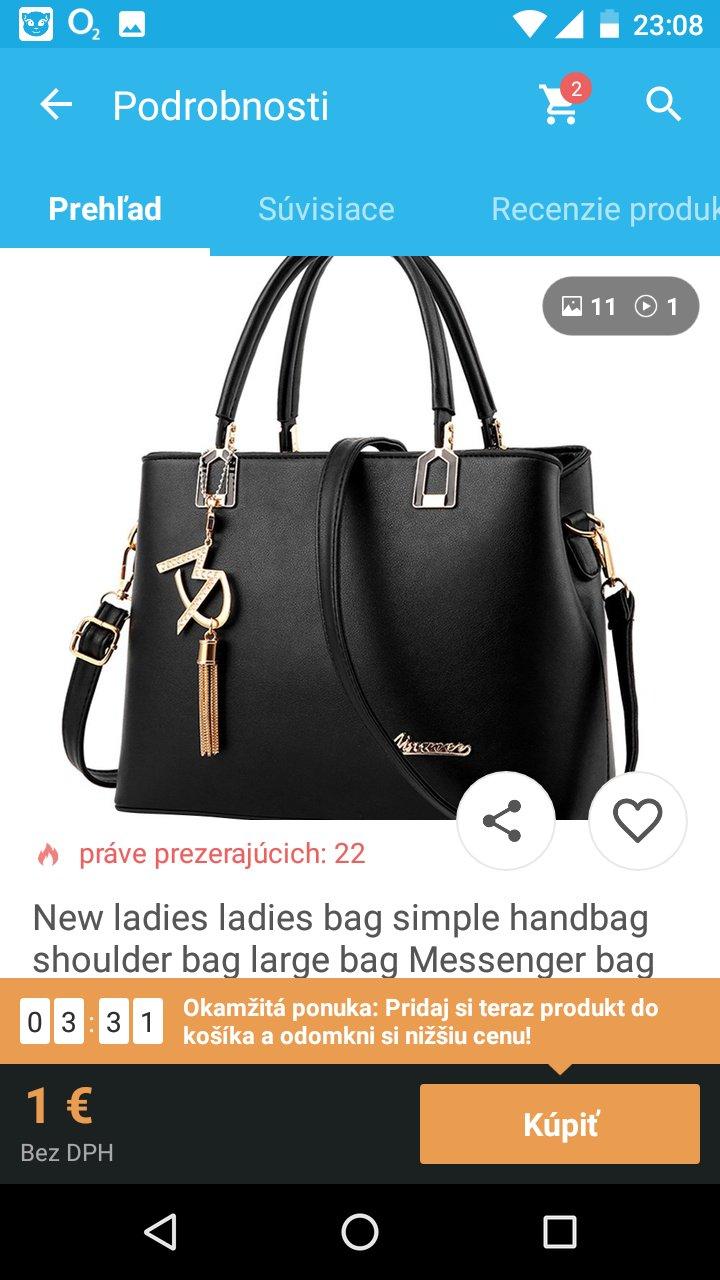Tap the Okamžitá ponuka banner
This screenshot has width=720, height=1280.
click(x=420, y=1021)
